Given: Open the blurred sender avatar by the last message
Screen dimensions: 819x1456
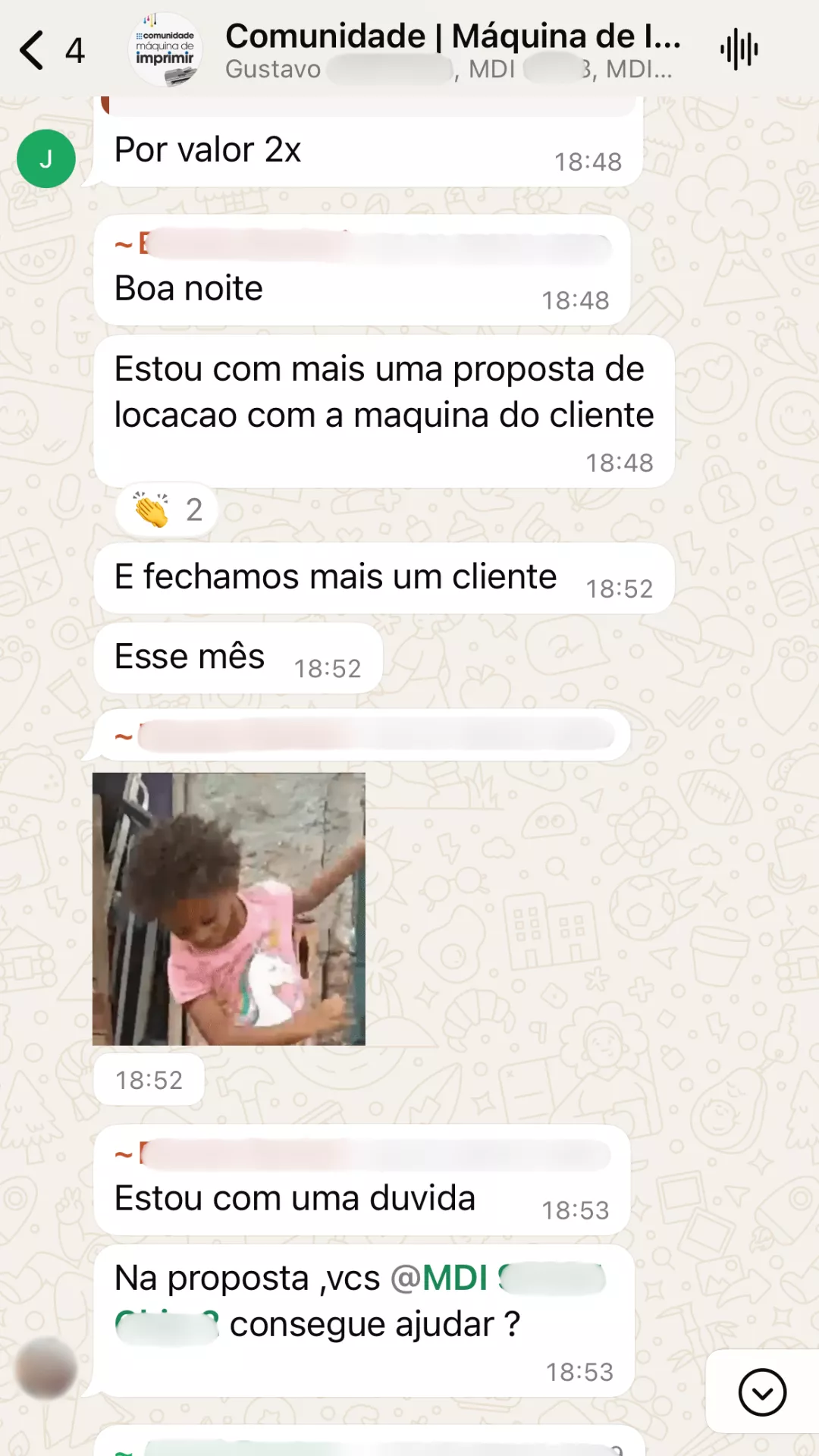Looking at the screenshot, I should click(46, 1368).
